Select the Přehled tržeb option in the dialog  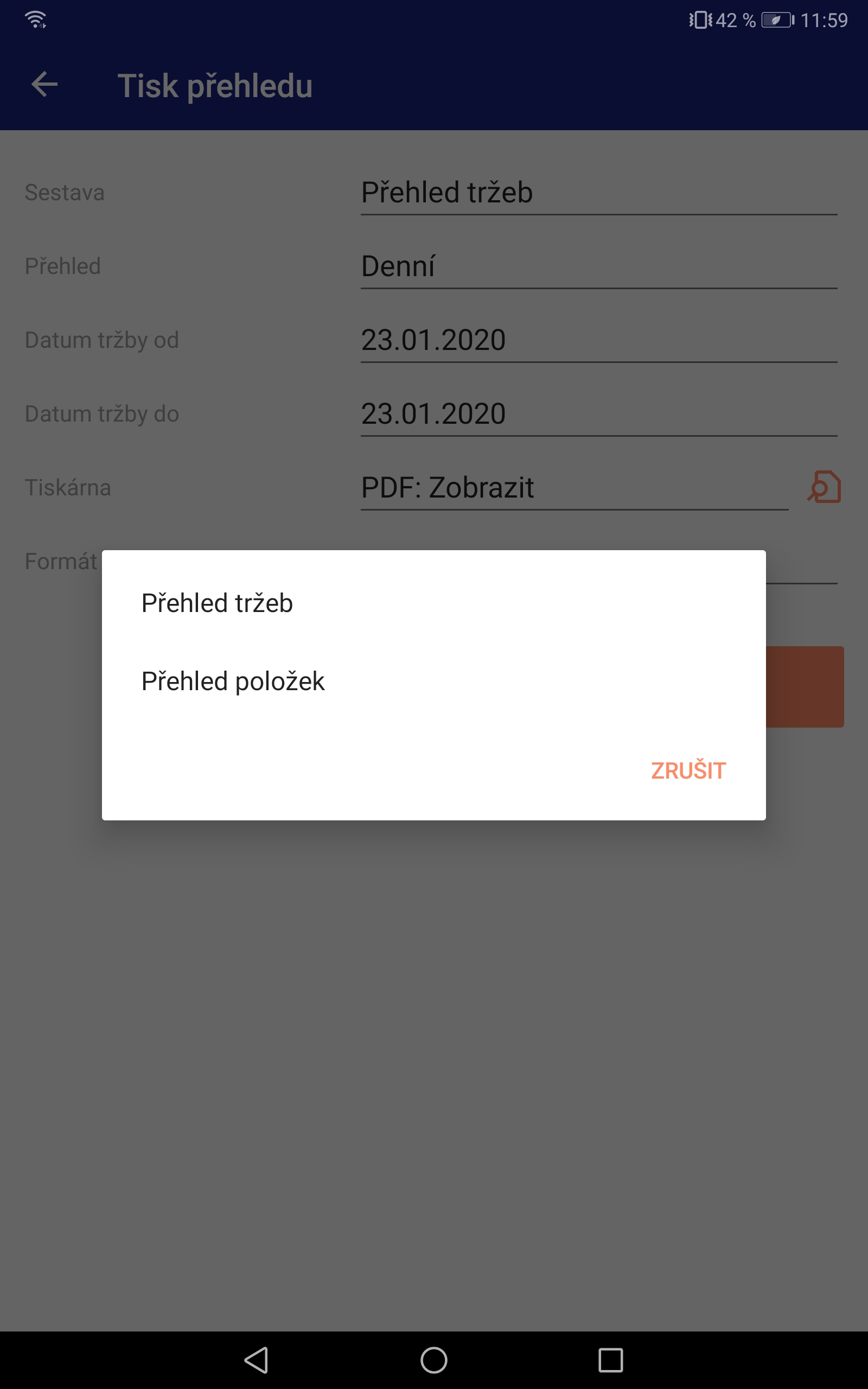coord(433,603)
